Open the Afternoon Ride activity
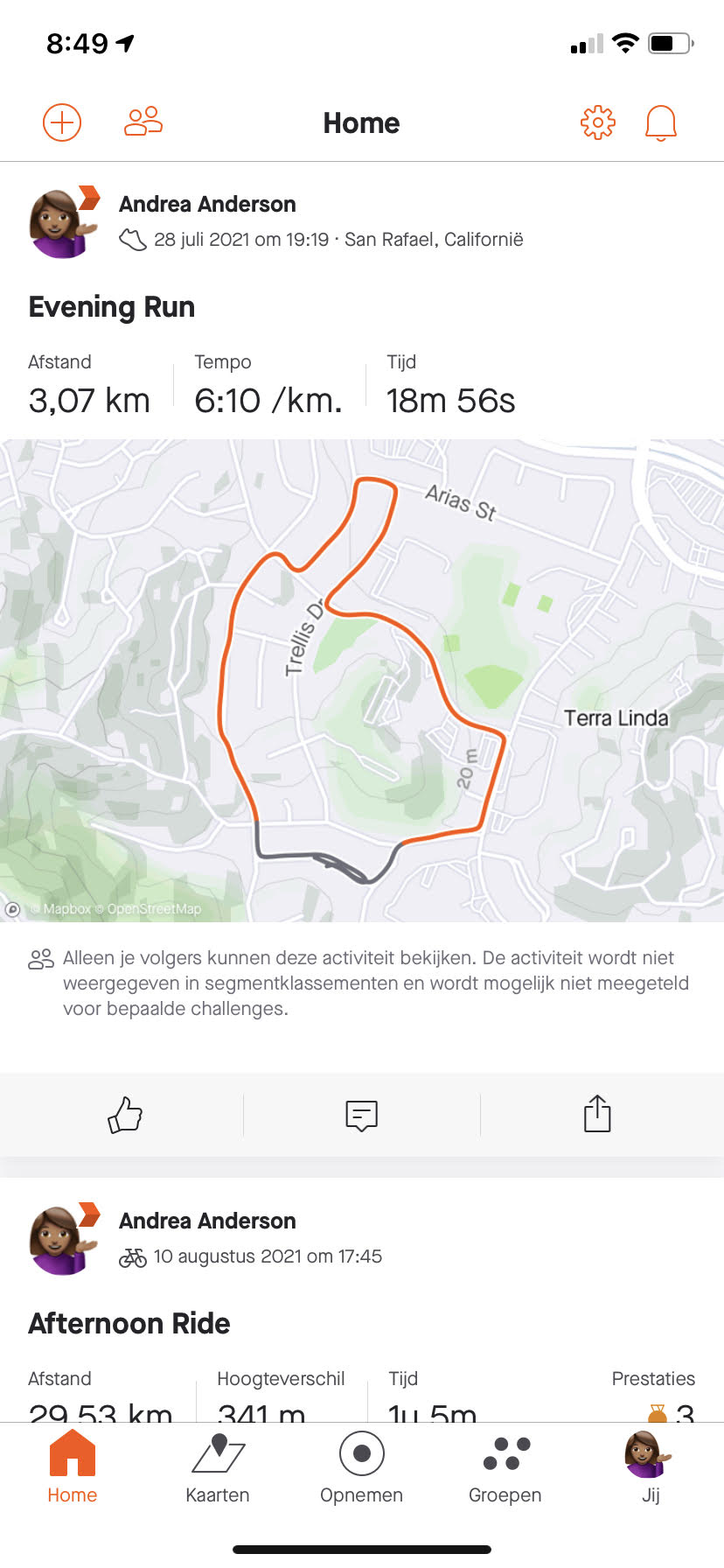Viewport: 724px width, 1568px height. click(x=129, y=1323)
